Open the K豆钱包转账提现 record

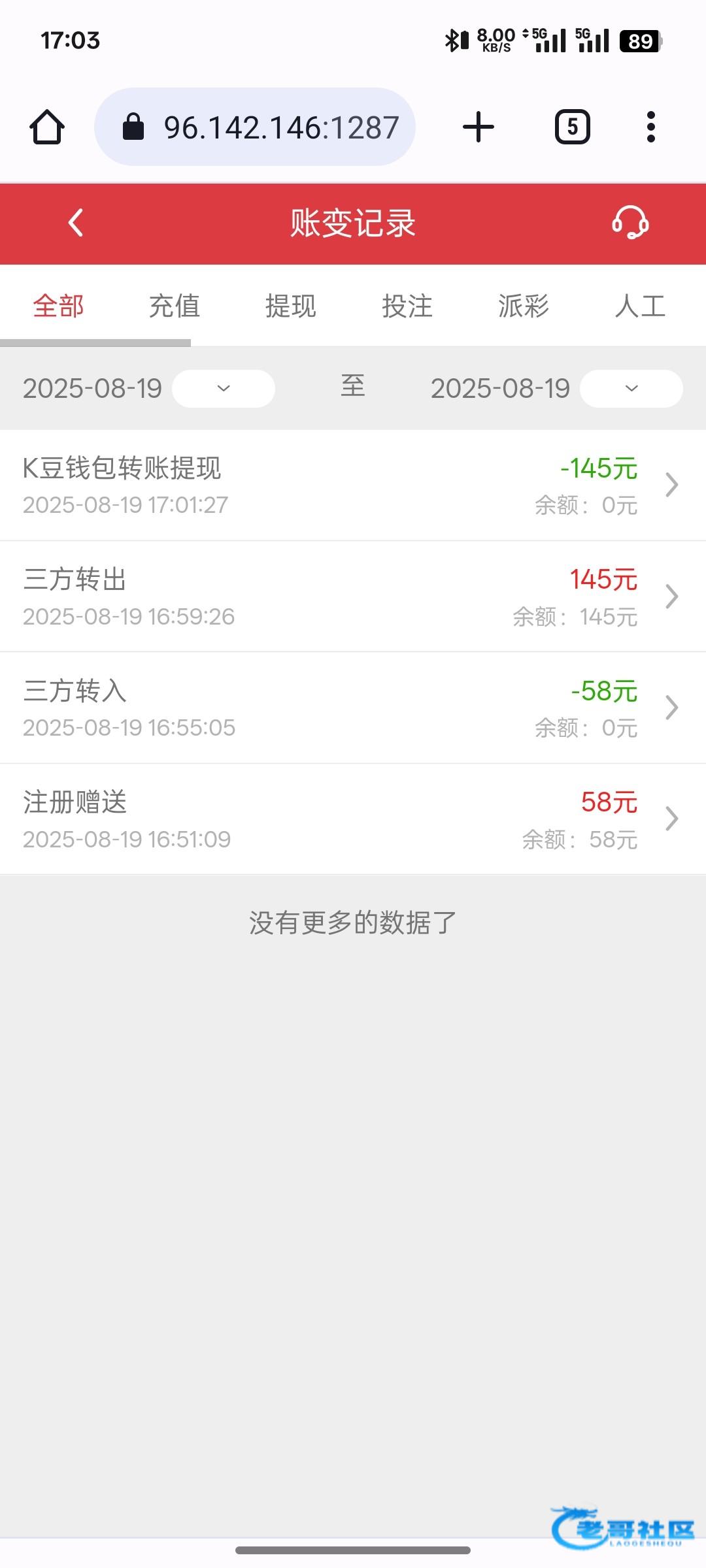pyautogui.click(x=353, y=485)
